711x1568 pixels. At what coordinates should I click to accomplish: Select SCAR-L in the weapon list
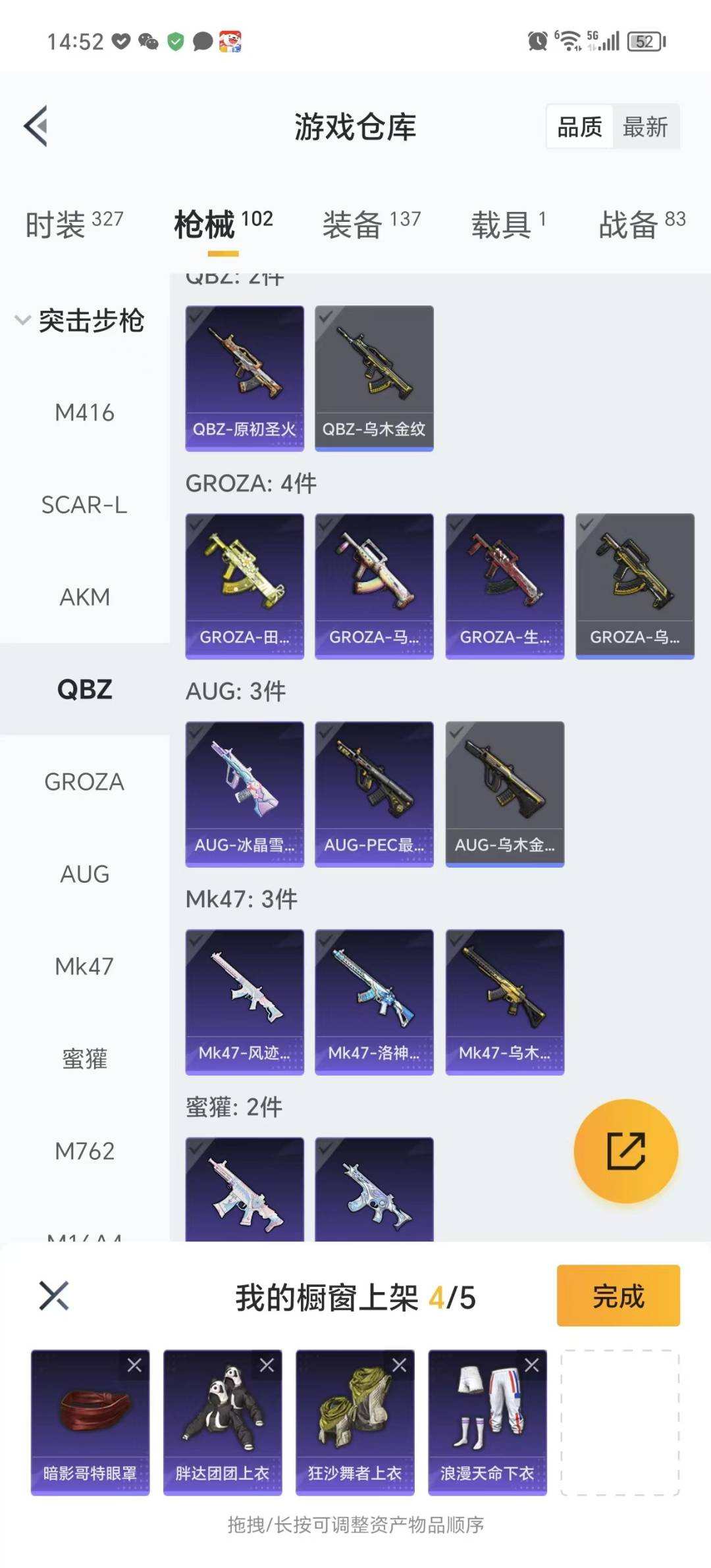pyautogui.click(x=84, y=505)
